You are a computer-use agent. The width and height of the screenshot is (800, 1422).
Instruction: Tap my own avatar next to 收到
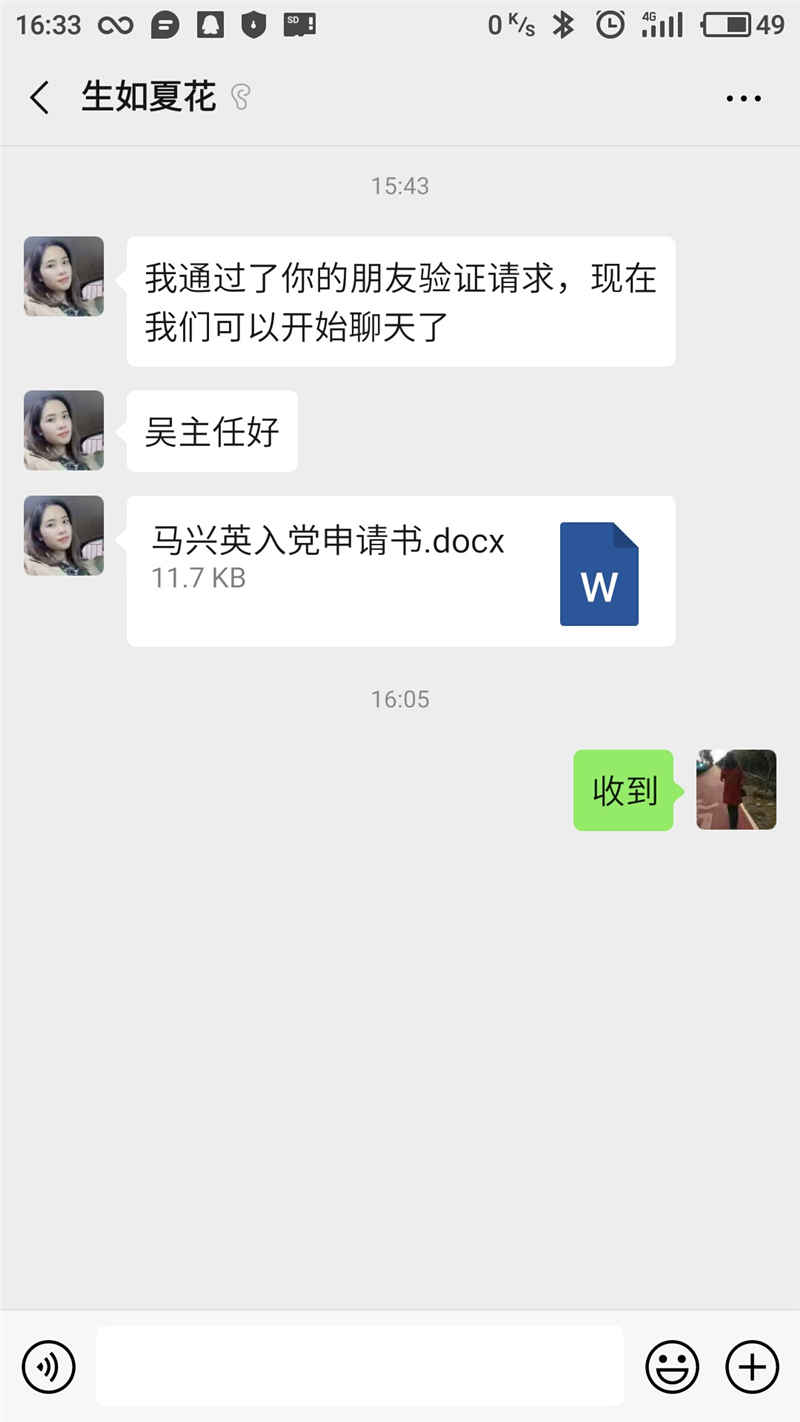[x=736, y=790]
